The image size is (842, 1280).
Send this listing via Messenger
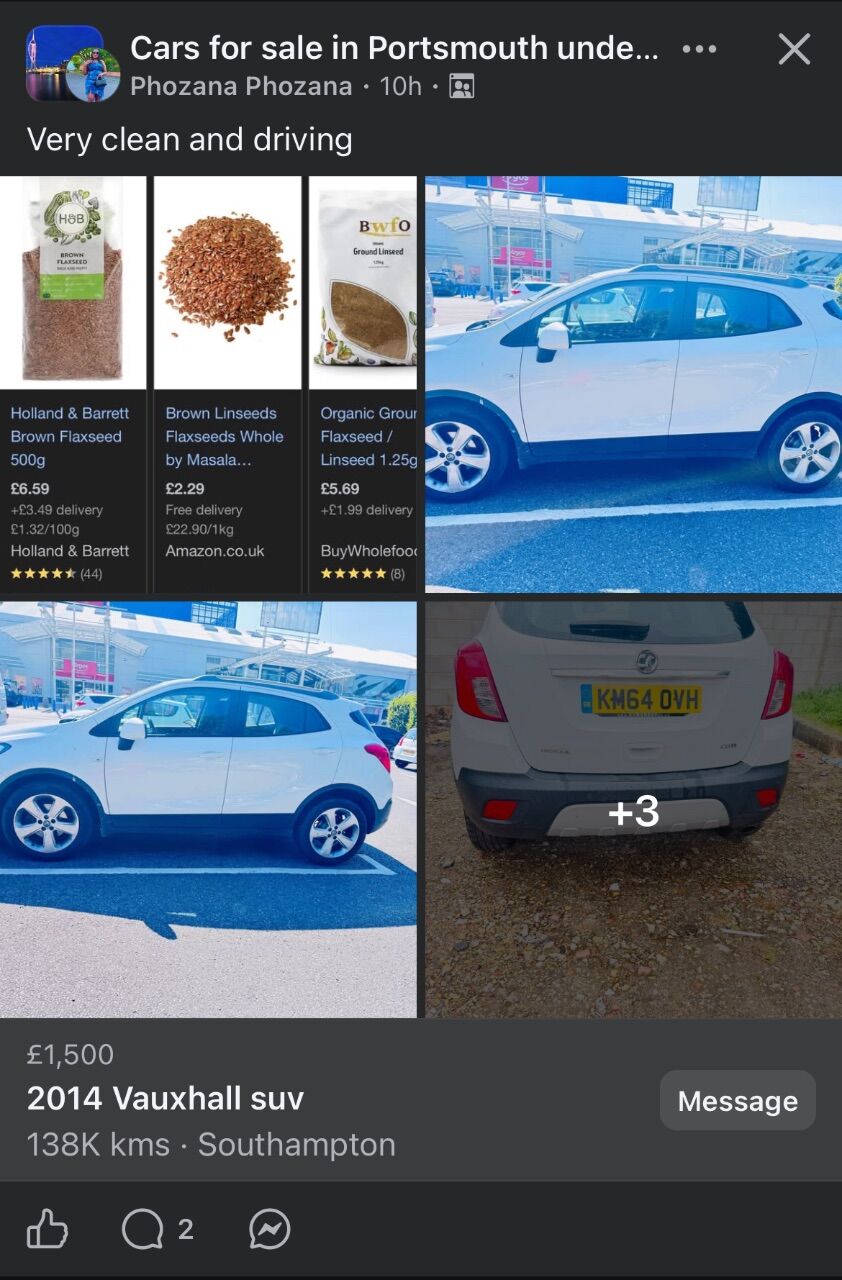tap(270, 1230)
